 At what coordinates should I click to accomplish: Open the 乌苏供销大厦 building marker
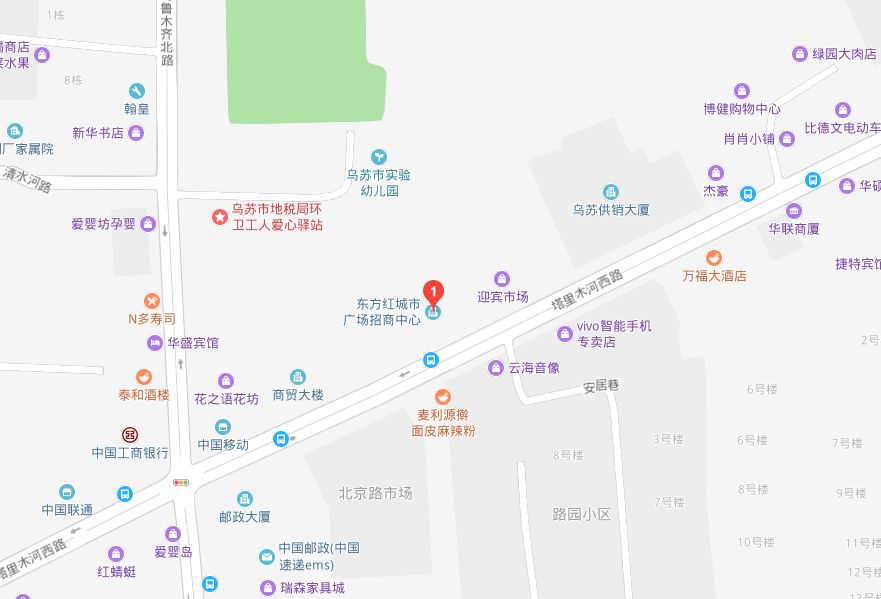point(611,192)
